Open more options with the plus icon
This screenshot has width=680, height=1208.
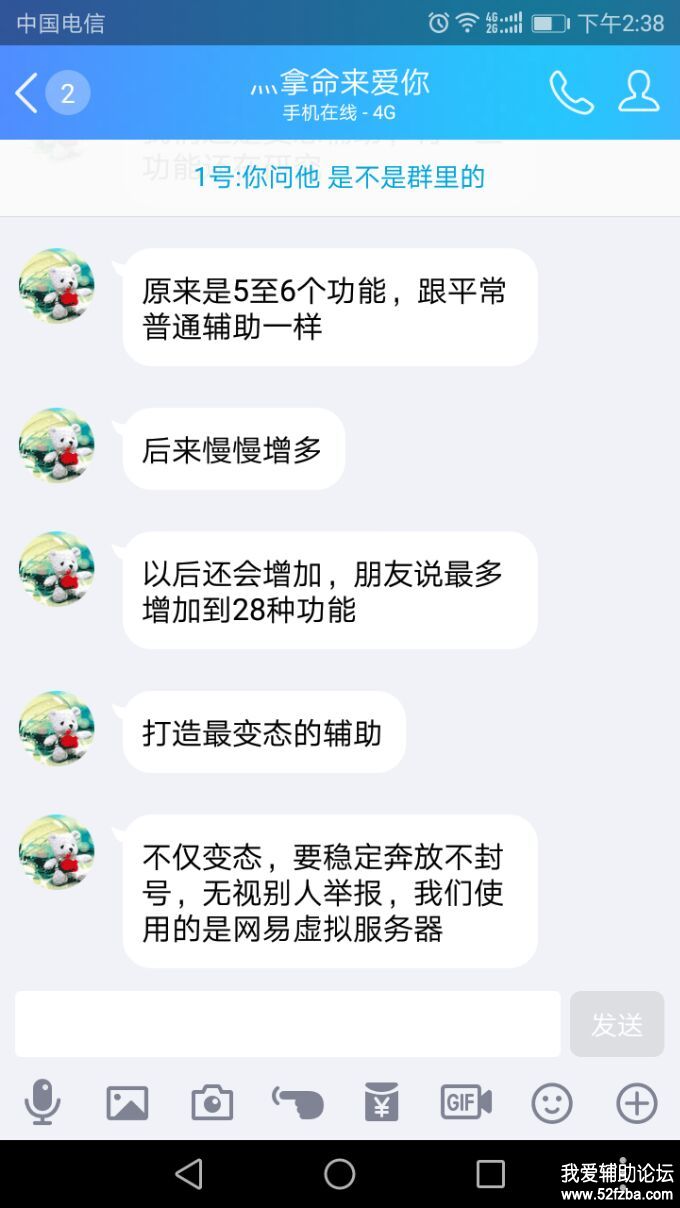pos(636,1103)
